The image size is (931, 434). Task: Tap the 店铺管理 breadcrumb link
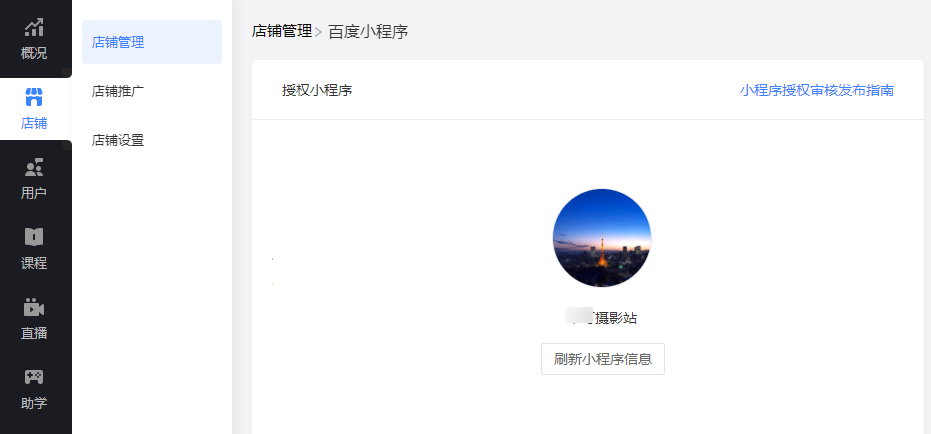click(x=282, y=32)
